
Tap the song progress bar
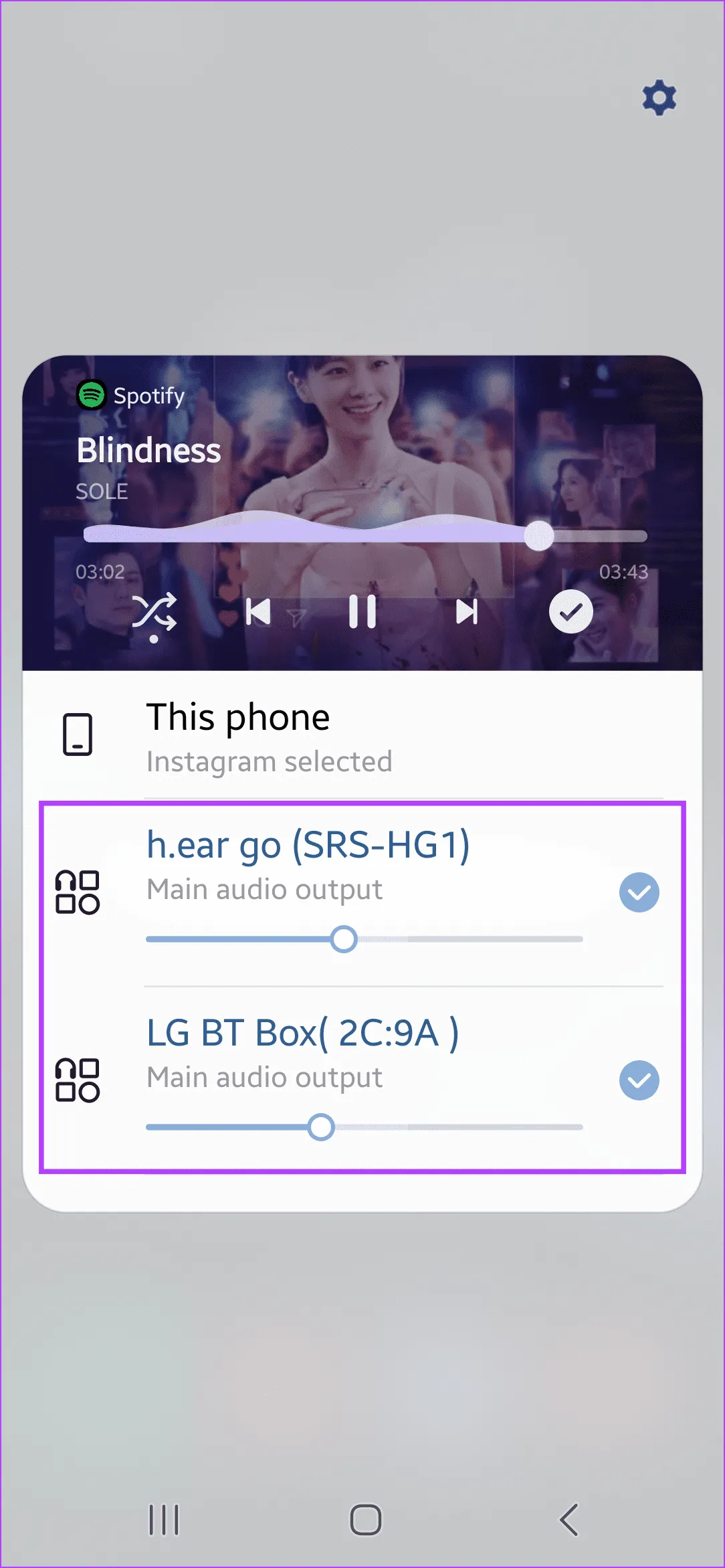click(x=365, y=536)
